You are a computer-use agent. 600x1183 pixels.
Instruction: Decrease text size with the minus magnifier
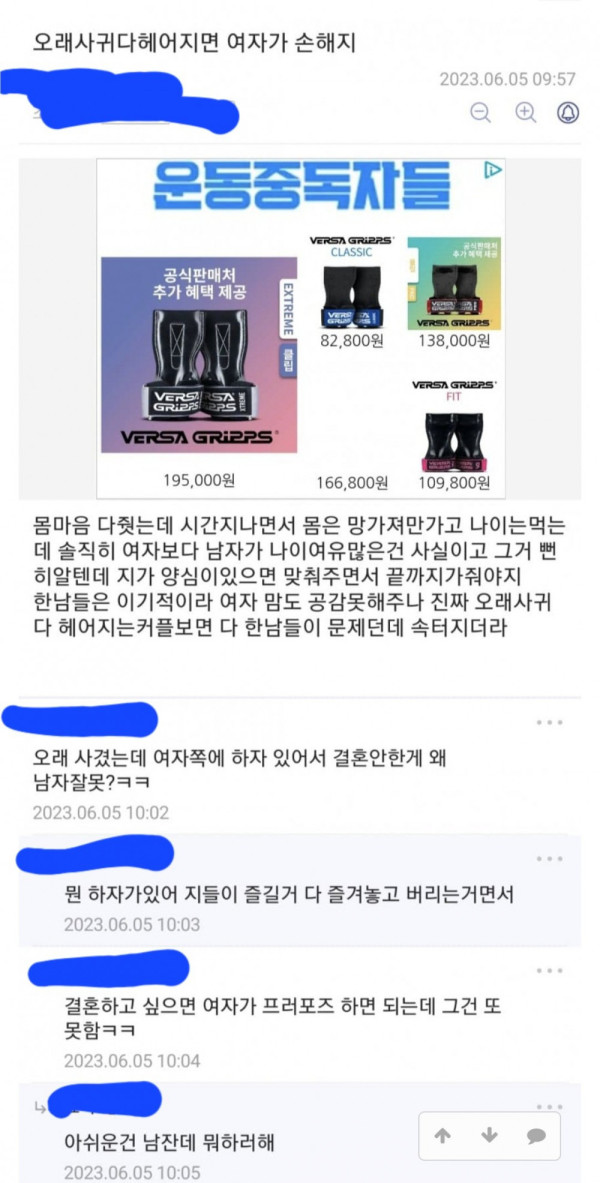(x=481, y=112)
